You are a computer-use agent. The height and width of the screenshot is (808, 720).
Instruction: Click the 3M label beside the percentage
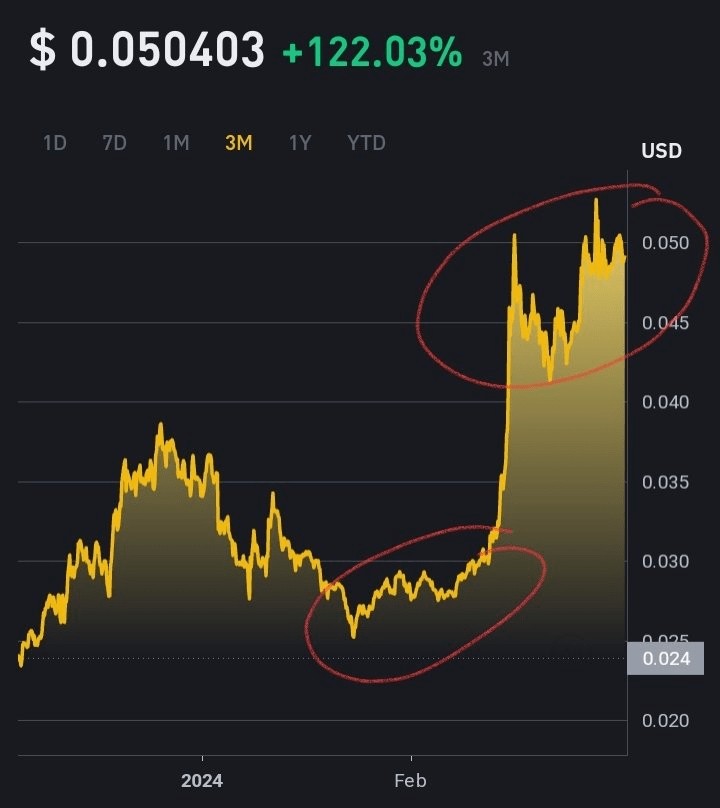click(x=496, y=58)
